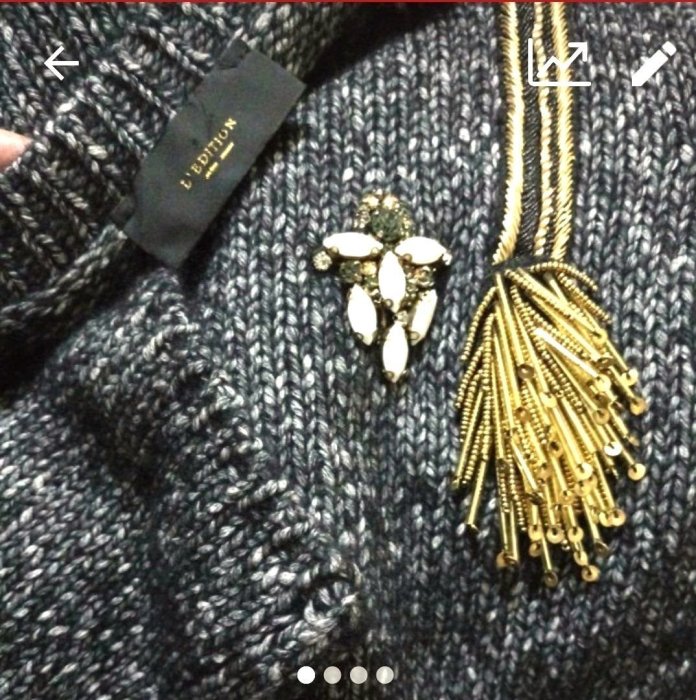Edit the listing with the pencil icon

coord(653,64)
